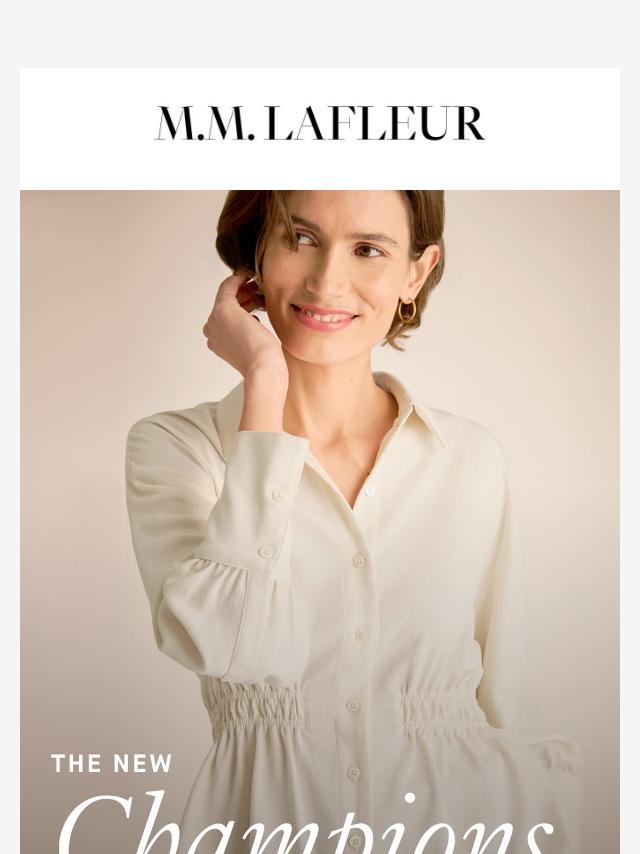Viewport: 640px width, 854px height.
Task: Open The New Champions hero banner
Action: pyautogui.click(x=320, y=520)
